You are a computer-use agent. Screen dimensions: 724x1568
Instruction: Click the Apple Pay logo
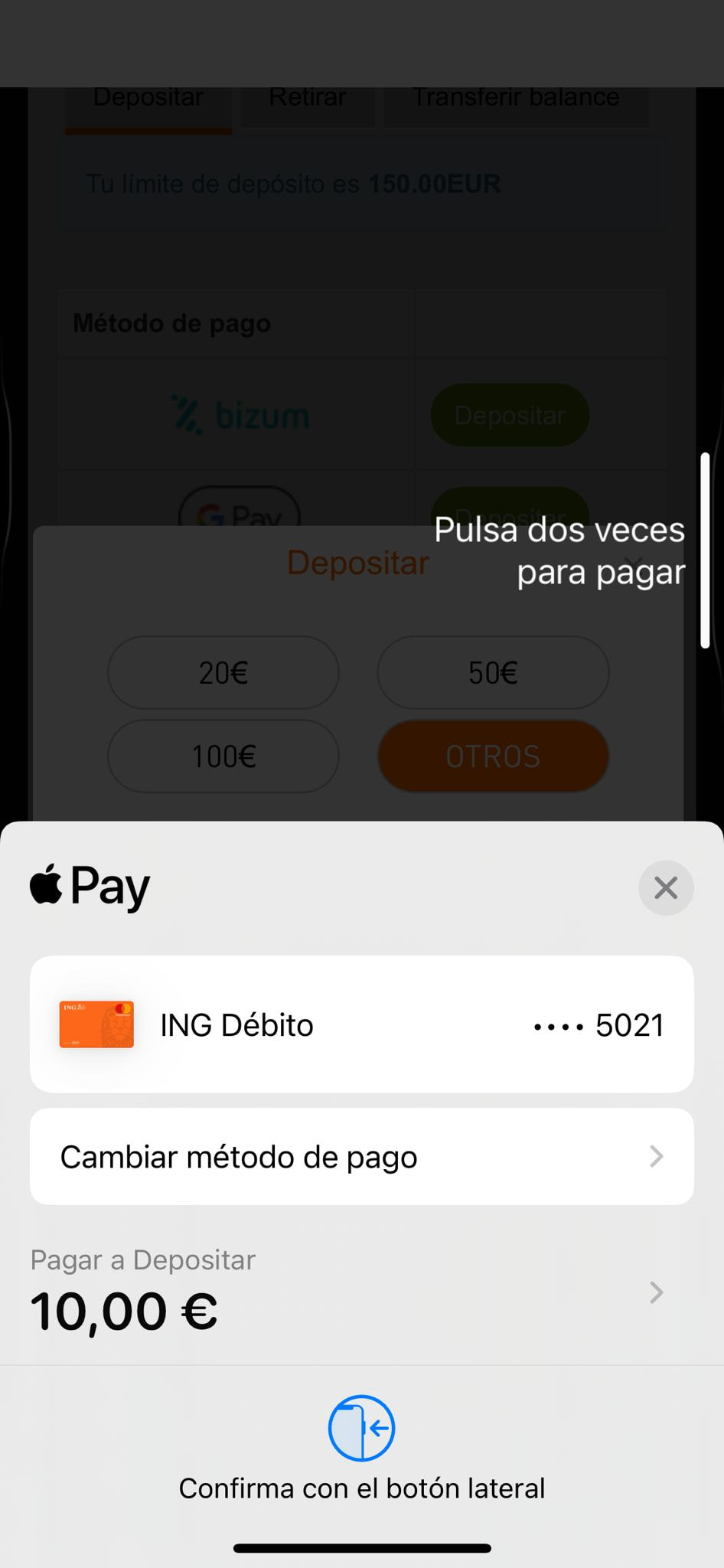[x=89, y=886]
